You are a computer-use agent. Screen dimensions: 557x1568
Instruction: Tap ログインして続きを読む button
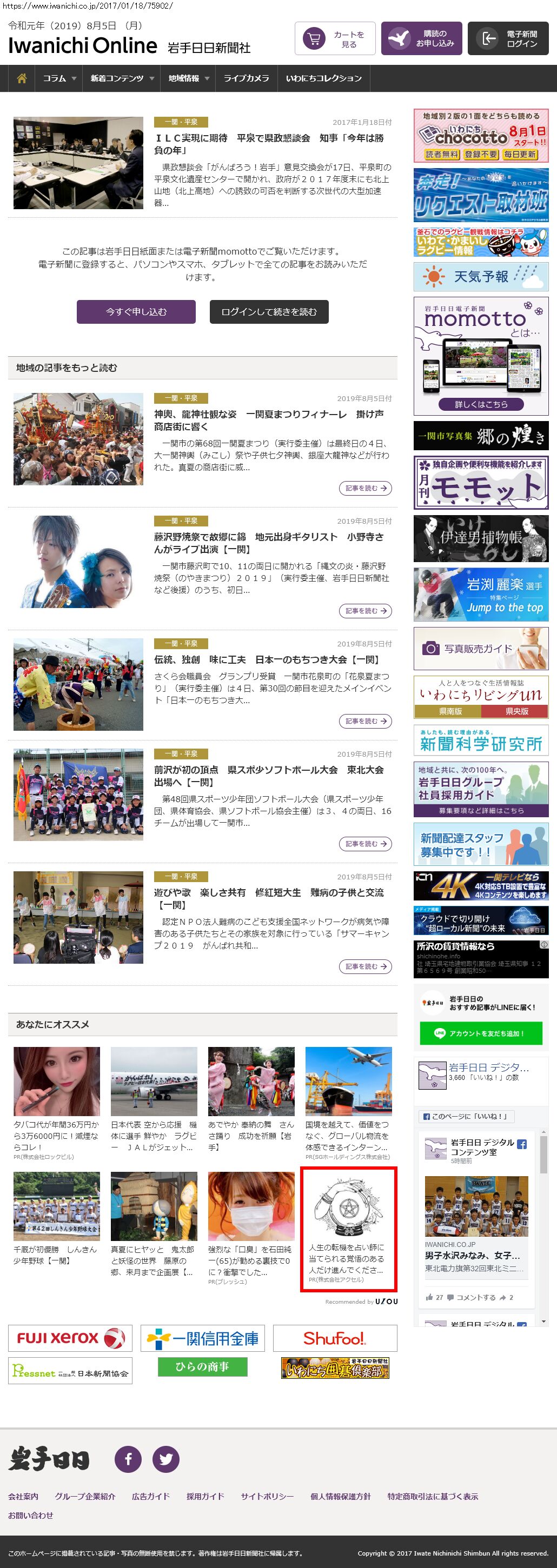[x=268, y=312]
